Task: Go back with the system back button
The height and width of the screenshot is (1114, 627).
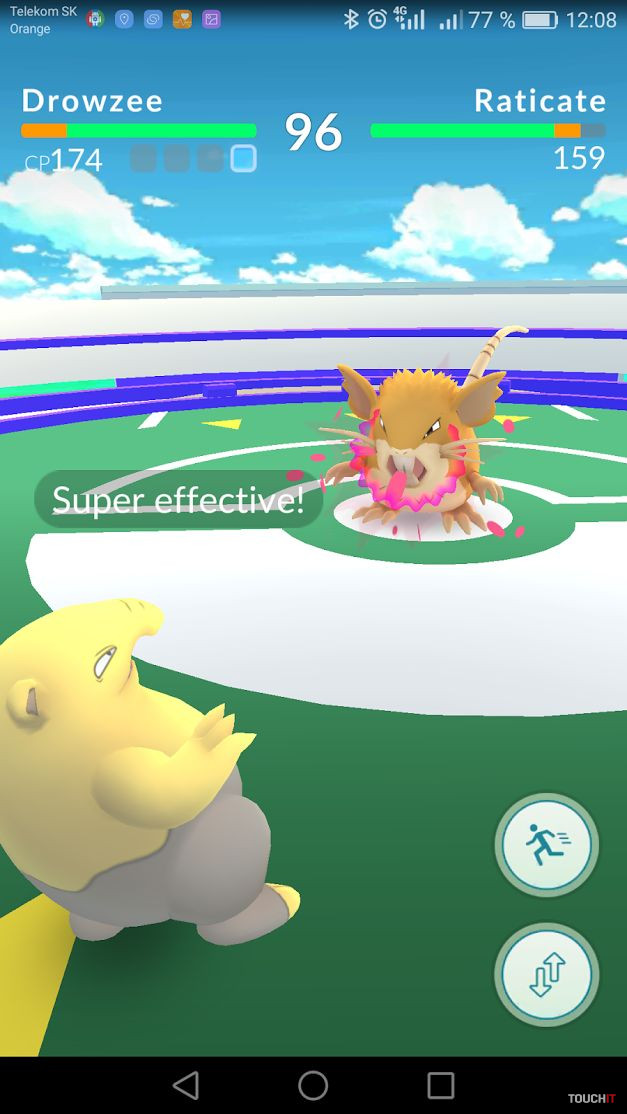Action: click(185, 1085)
